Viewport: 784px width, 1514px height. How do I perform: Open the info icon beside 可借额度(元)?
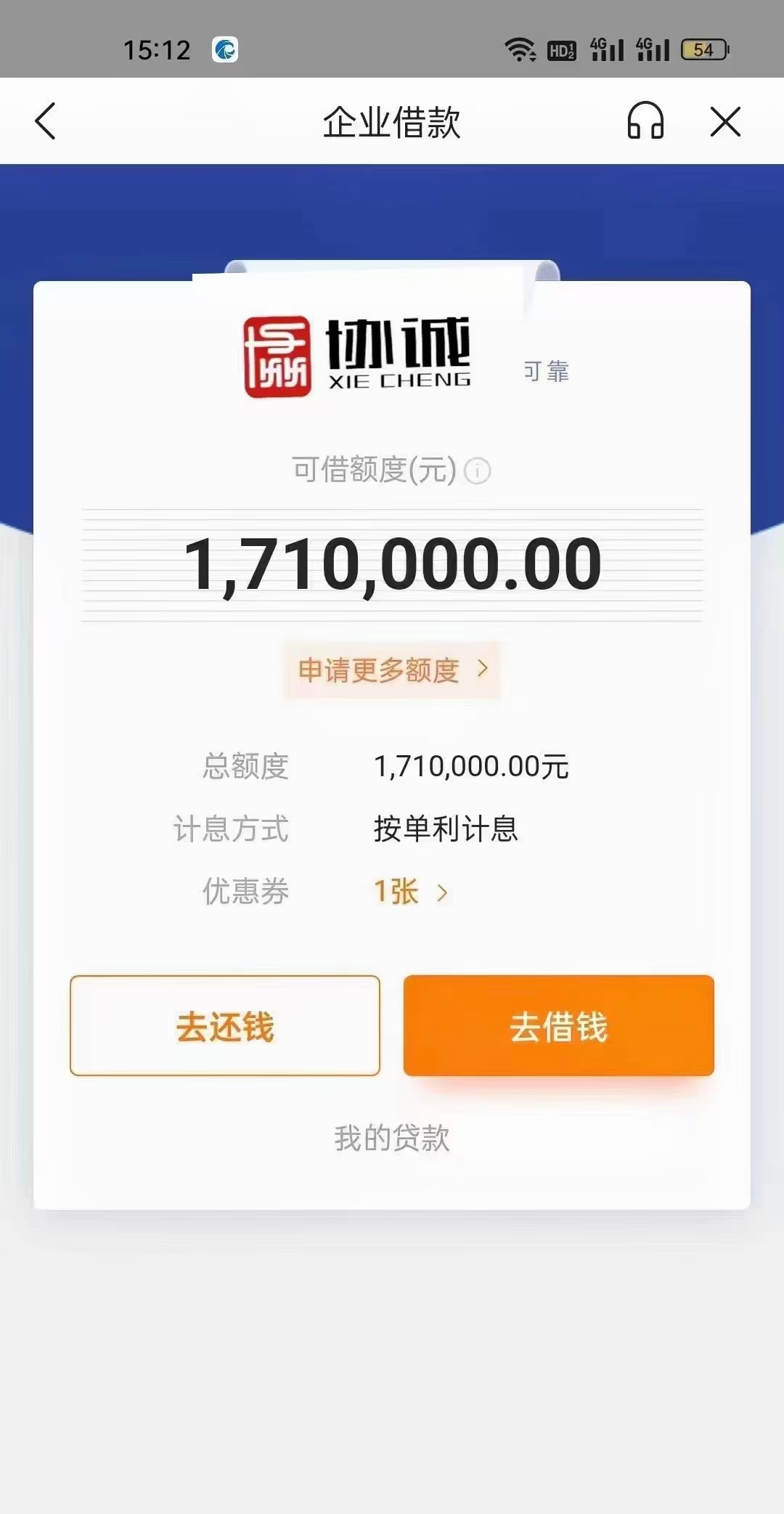[x=477, y=471]
